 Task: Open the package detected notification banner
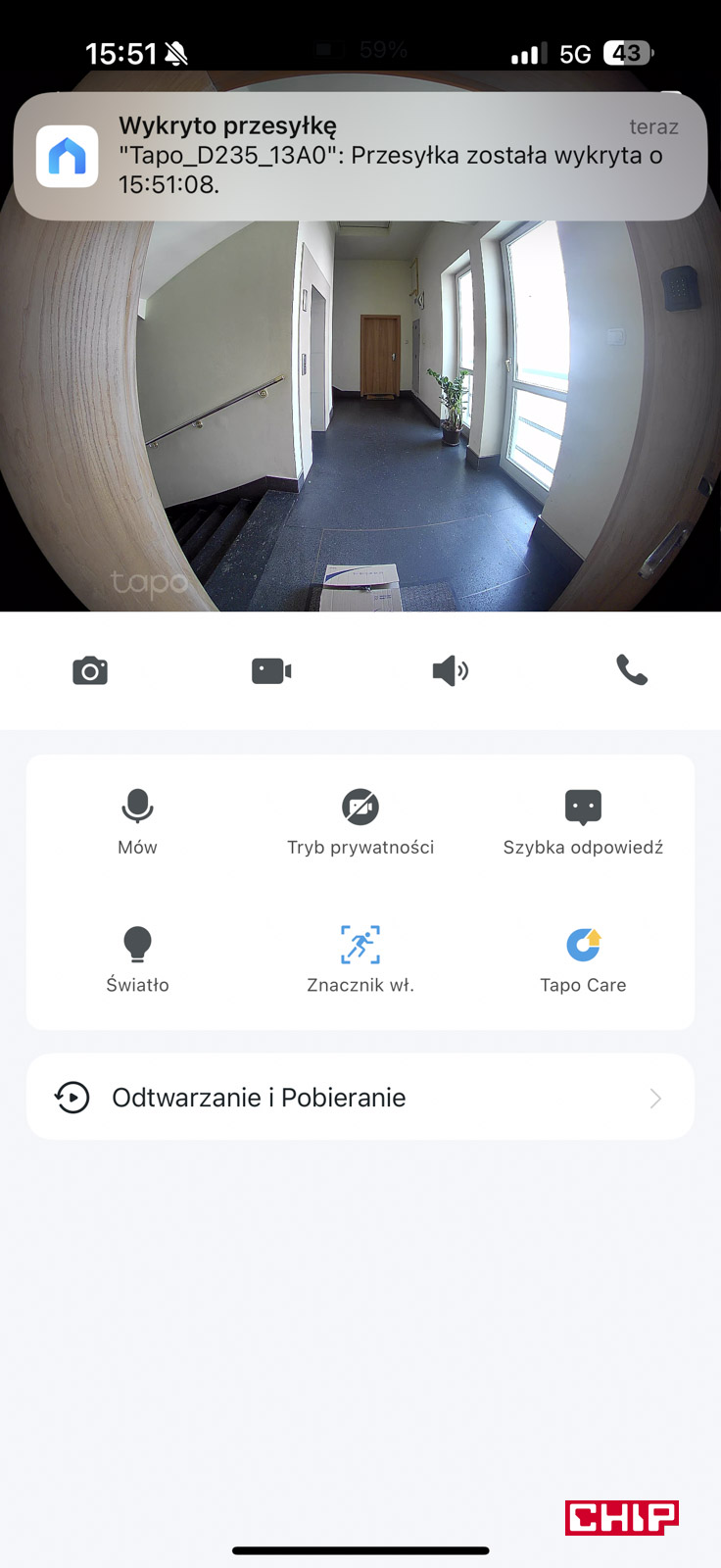click(x=360, y=156)
